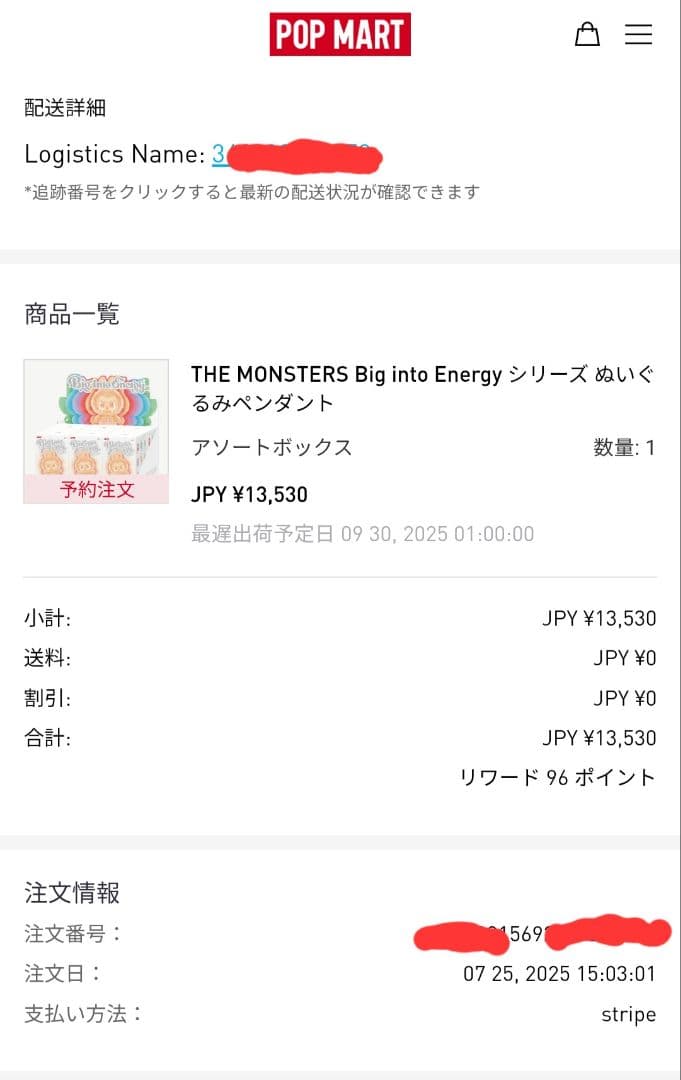This screenshot has width=681, height=1080.
Task: Open the shopping bag icon
Action: point(587,34)
